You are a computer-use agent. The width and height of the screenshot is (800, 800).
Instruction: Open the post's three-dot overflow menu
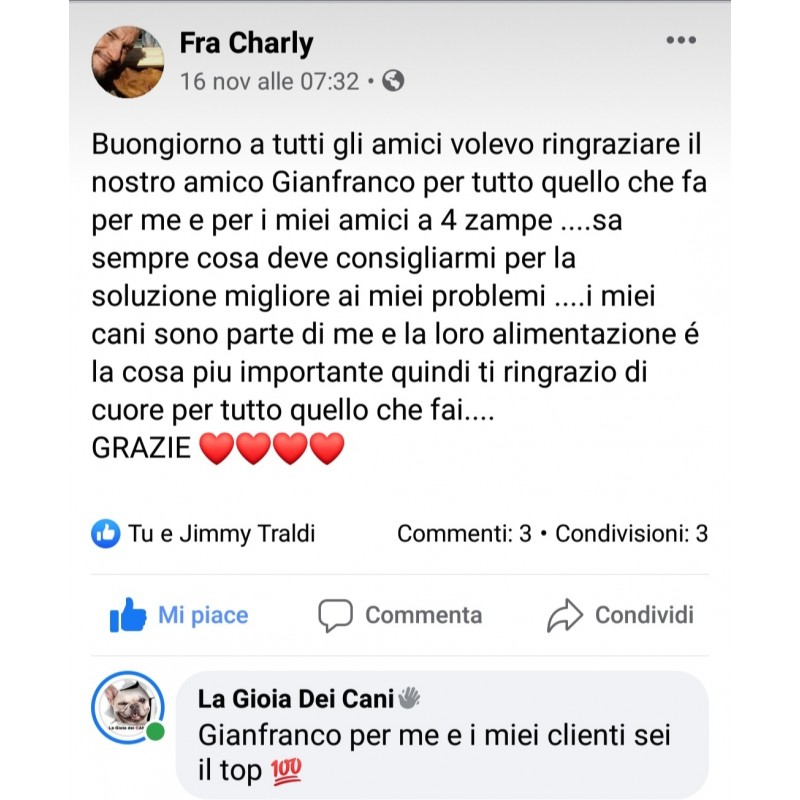pyautogui.click(x=680, y=41)
